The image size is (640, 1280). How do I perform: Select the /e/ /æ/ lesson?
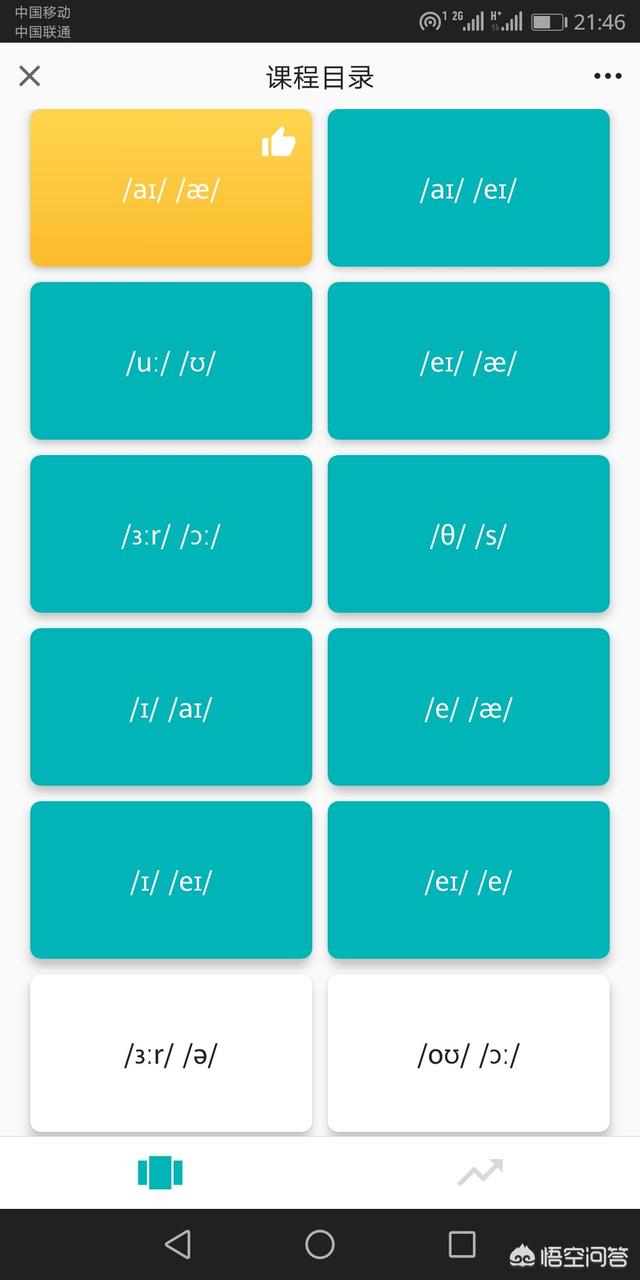coord(469,707)
